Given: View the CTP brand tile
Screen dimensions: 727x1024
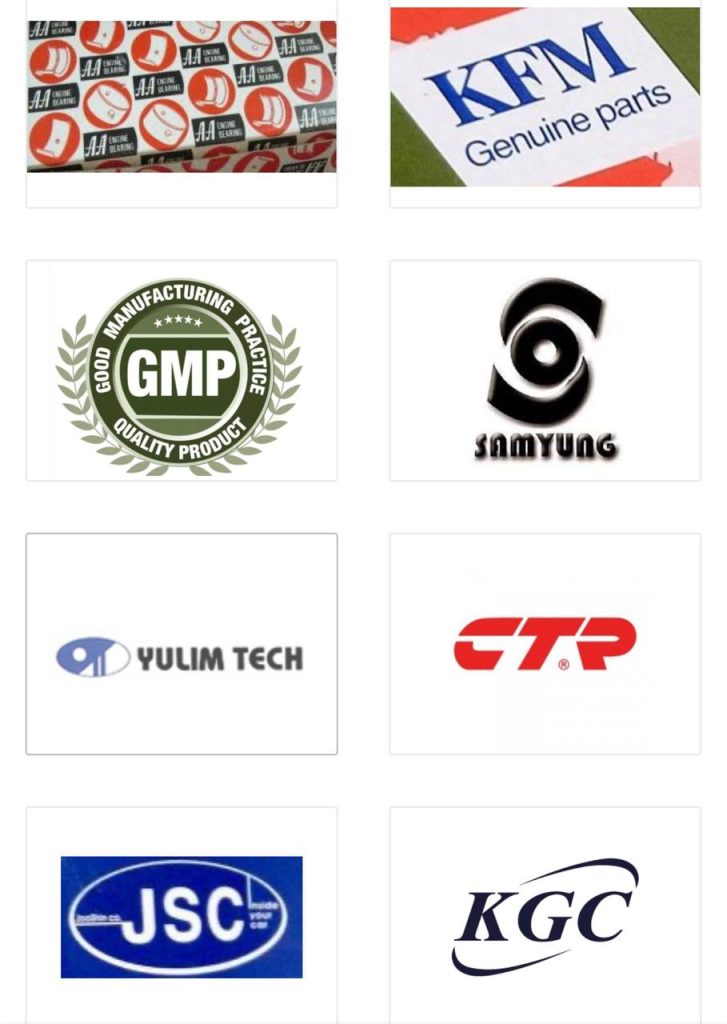Looking at the screenshot, I should pos(545,644).
